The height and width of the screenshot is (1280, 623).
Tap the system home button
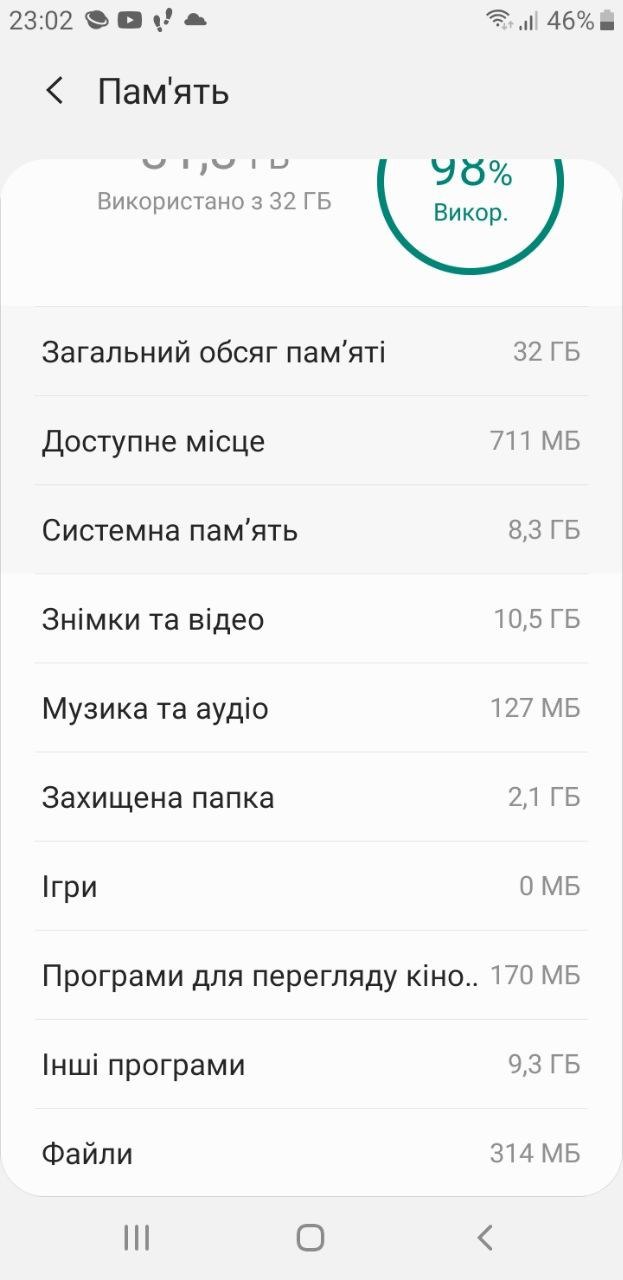point(311,1238)
